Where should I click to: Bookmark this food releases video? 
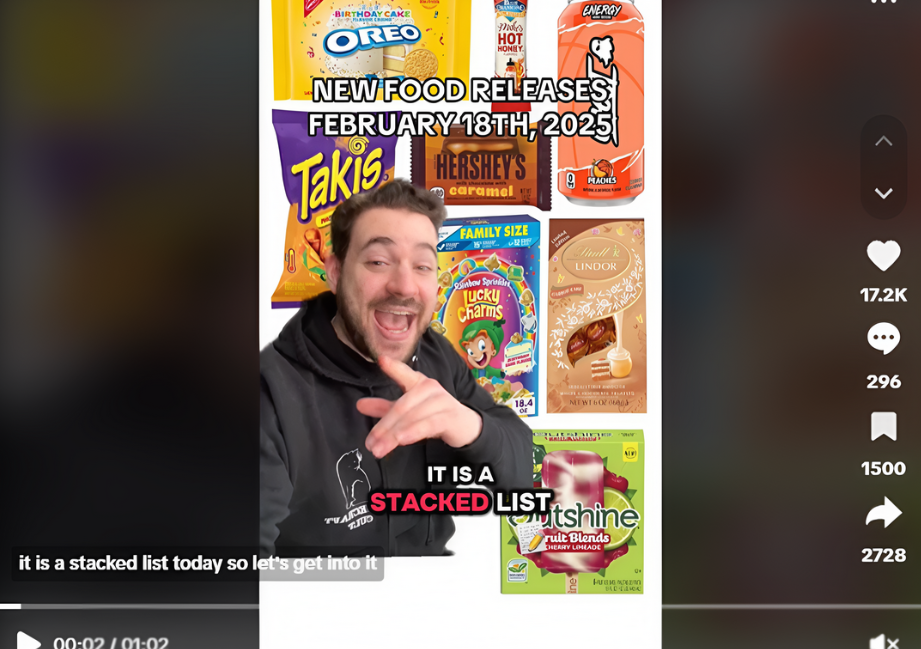[x=883, y=426]
